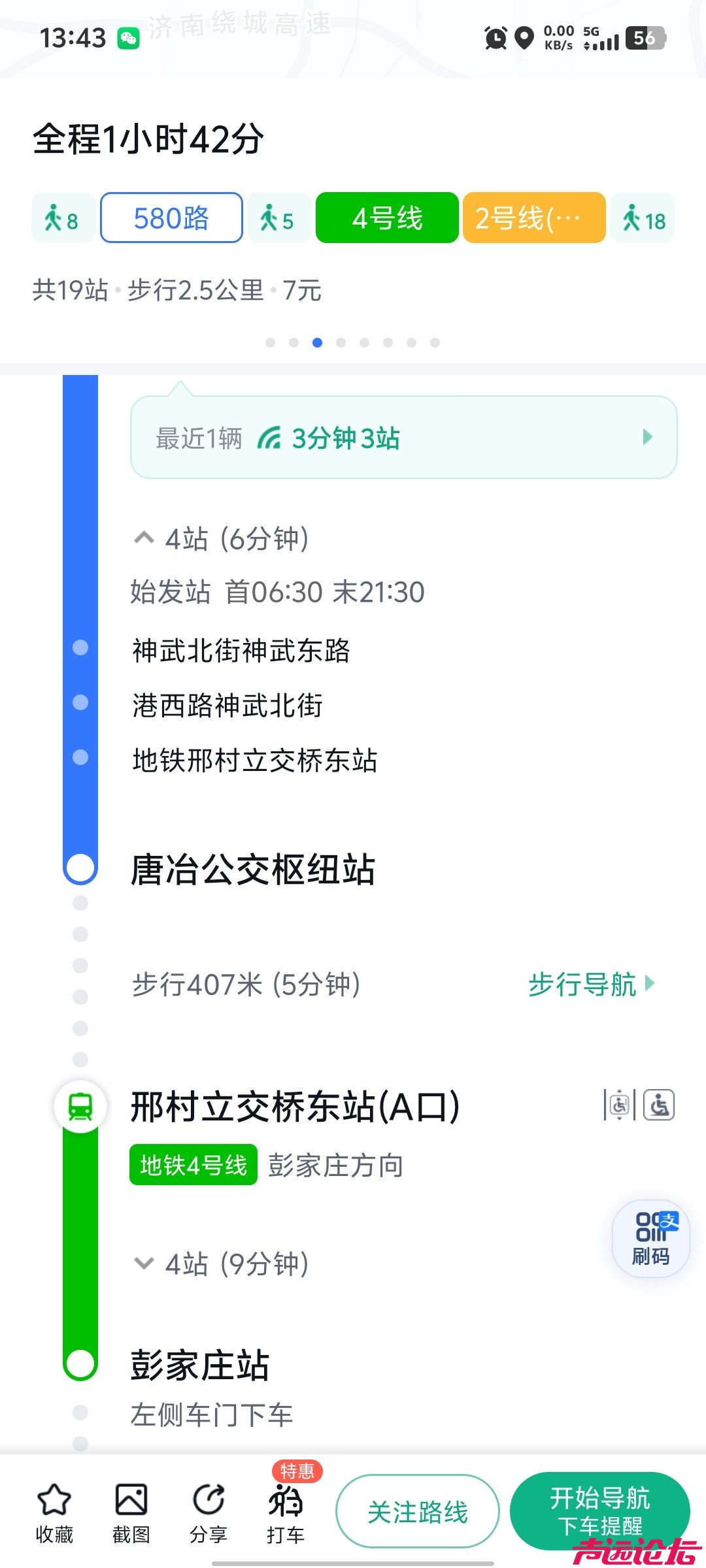Screen dimensions: 706x1568
Task: Tap the third page indicator dot
Action: [318, 341]
